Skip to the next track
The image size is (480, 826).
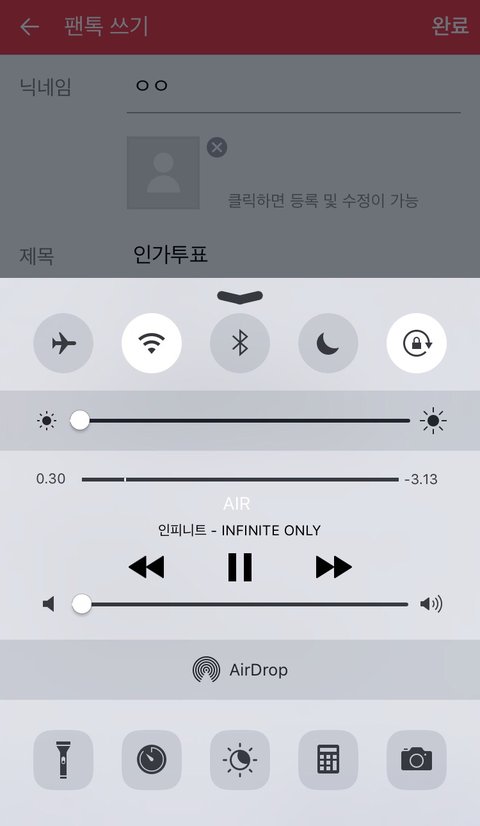tap(334, 567)
